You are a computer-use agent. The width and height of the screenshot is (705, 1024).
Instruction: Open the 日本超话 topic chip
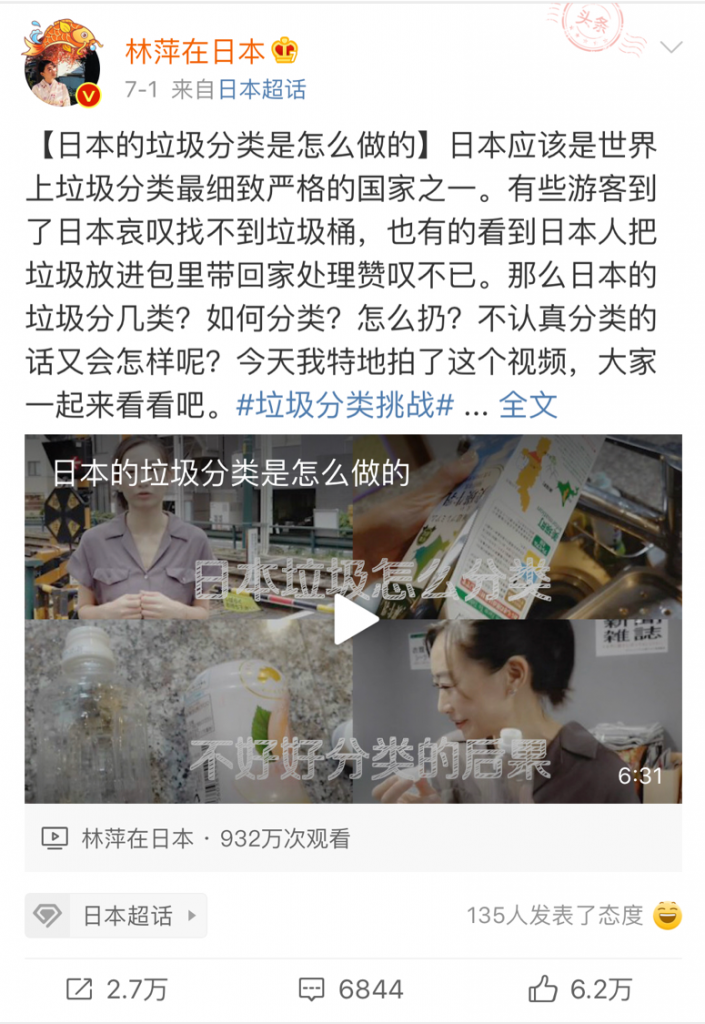[116, 915]
